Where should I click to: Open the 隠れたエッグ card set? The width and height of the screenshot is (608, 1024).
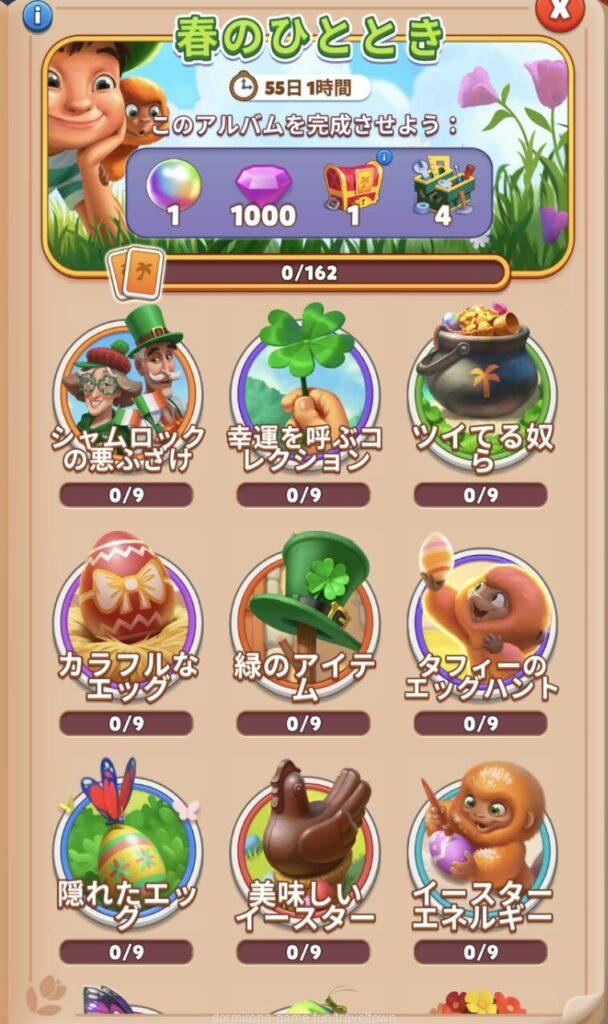tap(127, 852)
